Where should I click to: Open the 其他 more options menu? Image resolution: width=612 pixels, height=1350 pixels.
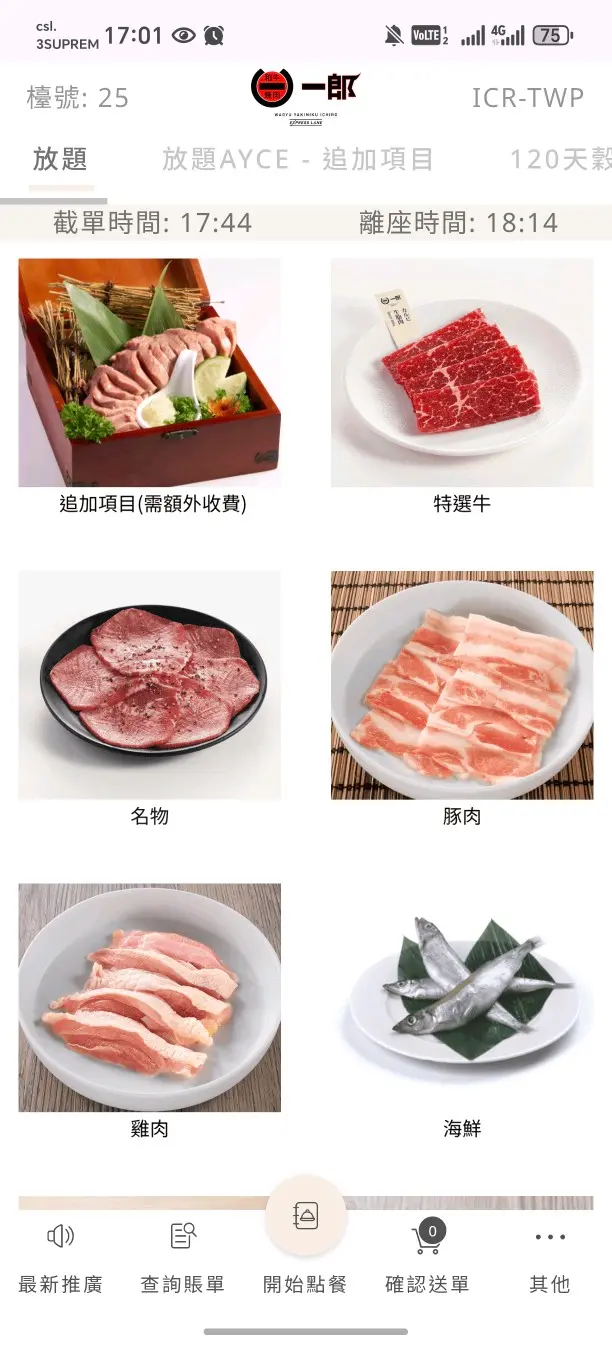550,1258
